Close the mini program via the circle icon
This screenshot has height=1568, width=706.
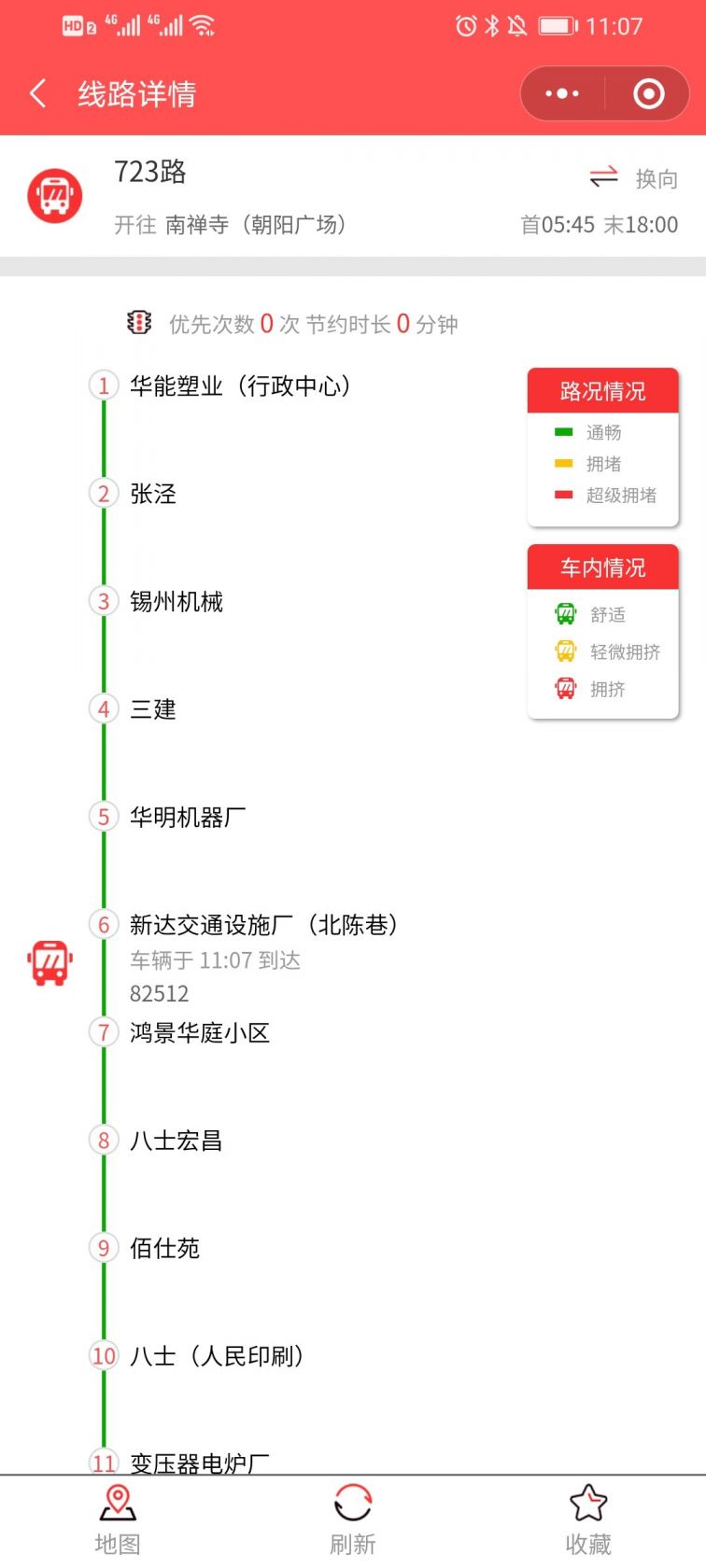[648, 93]
